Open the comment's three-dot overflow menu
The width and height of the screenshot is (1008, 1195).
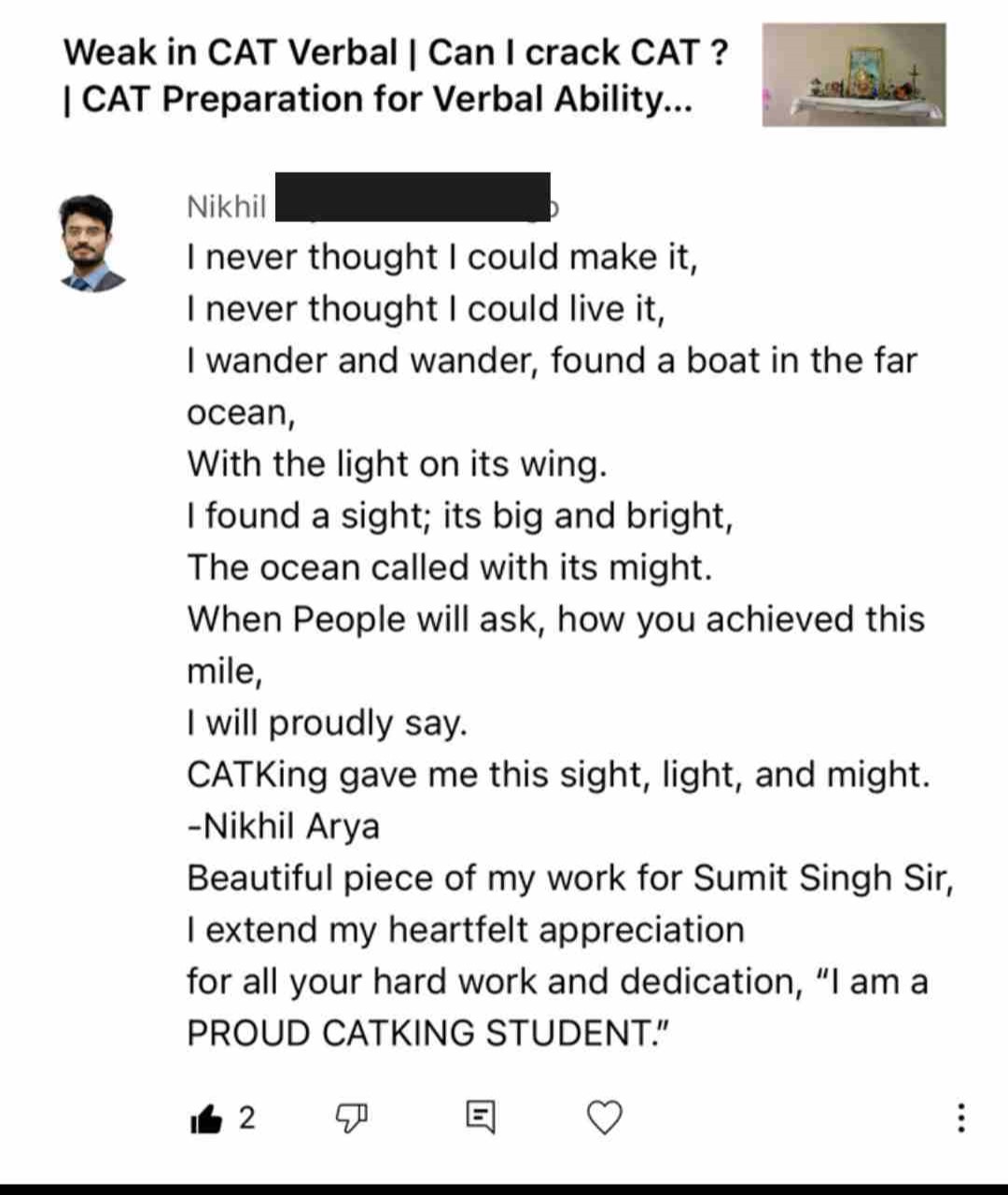(960, 1118)
